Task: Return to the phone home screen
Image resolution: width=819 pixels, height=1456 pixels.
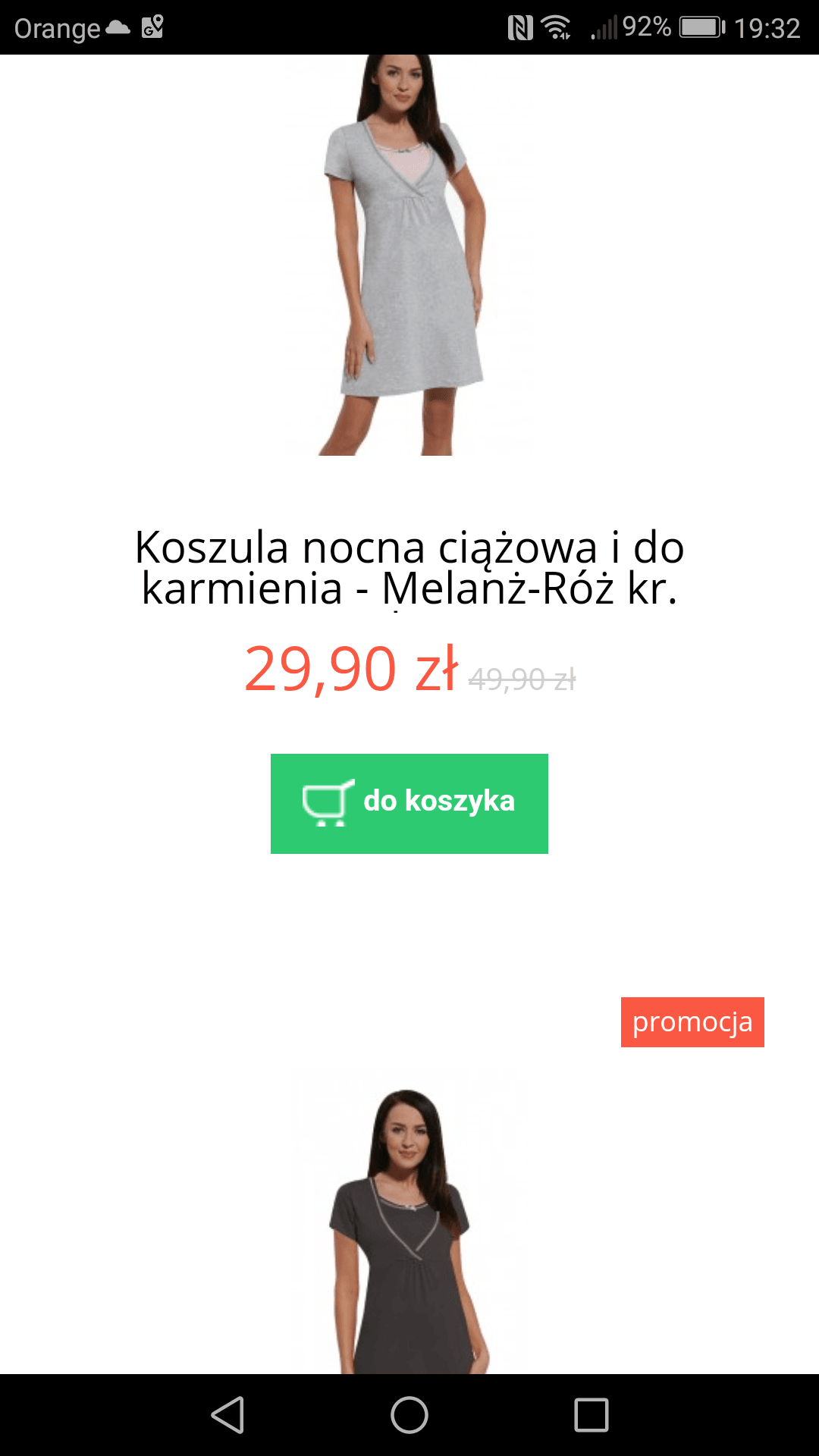Action: pos(409,1415)
